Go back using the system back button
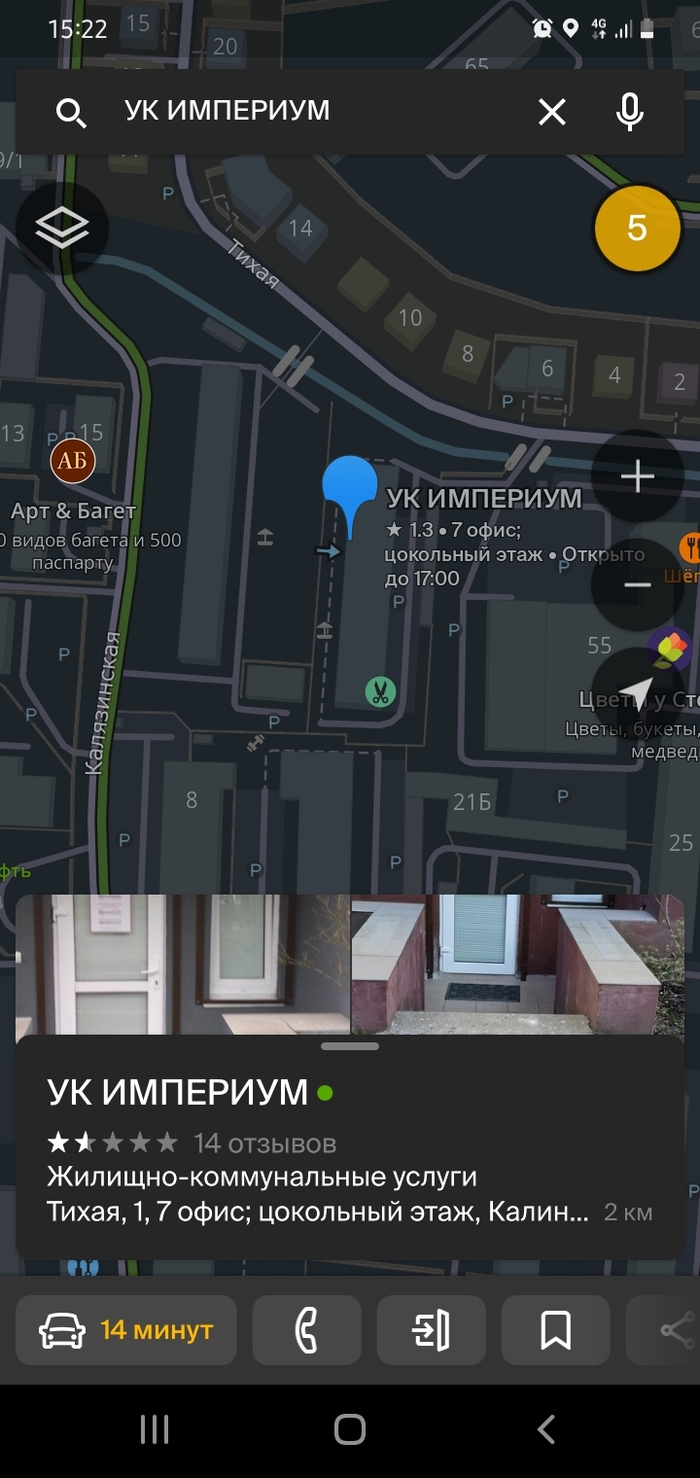Screen dimensions: 700x1478 (x=546, y=1430)
